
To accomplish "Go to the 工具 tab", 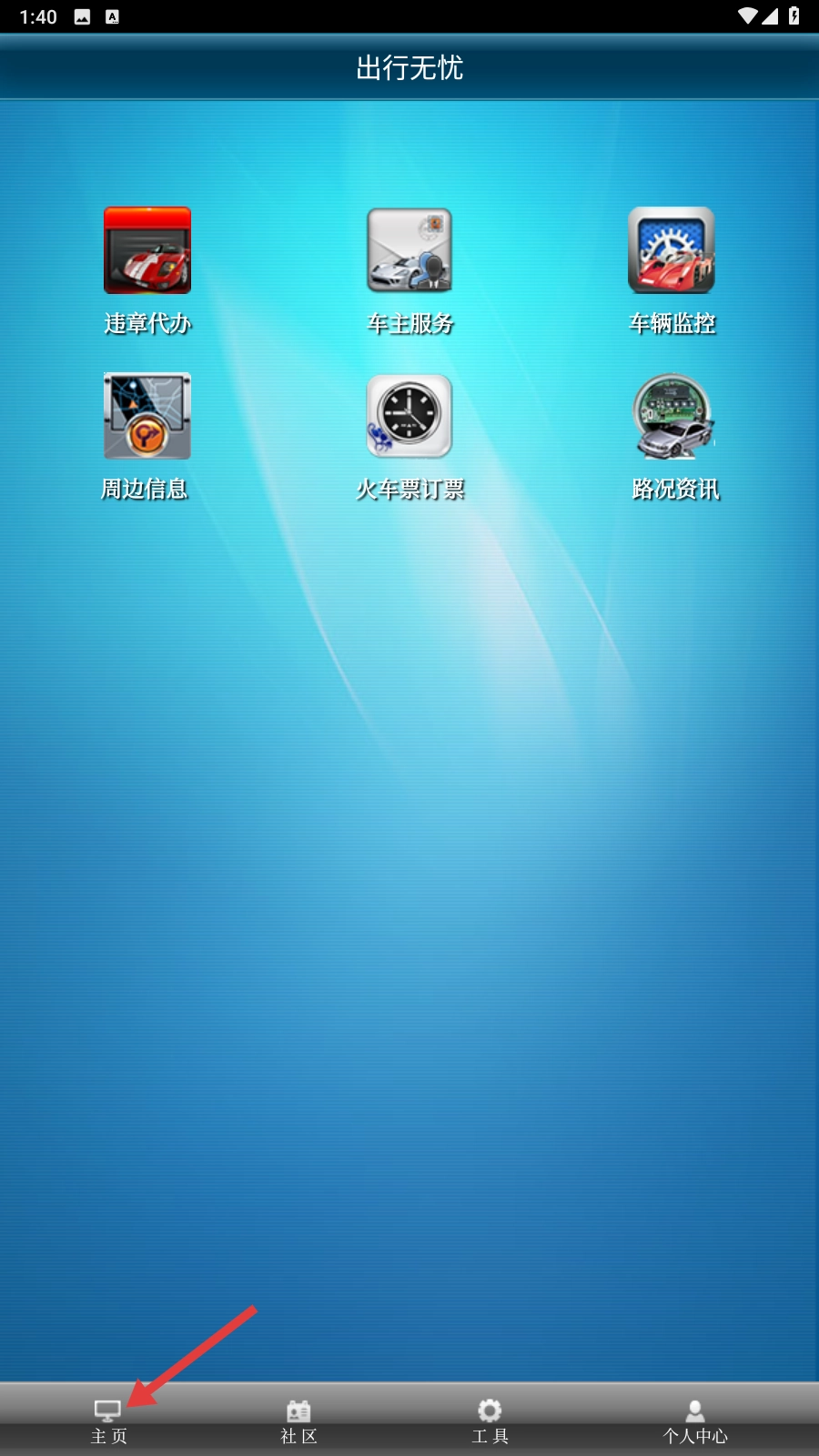I will click(490, 1421).
